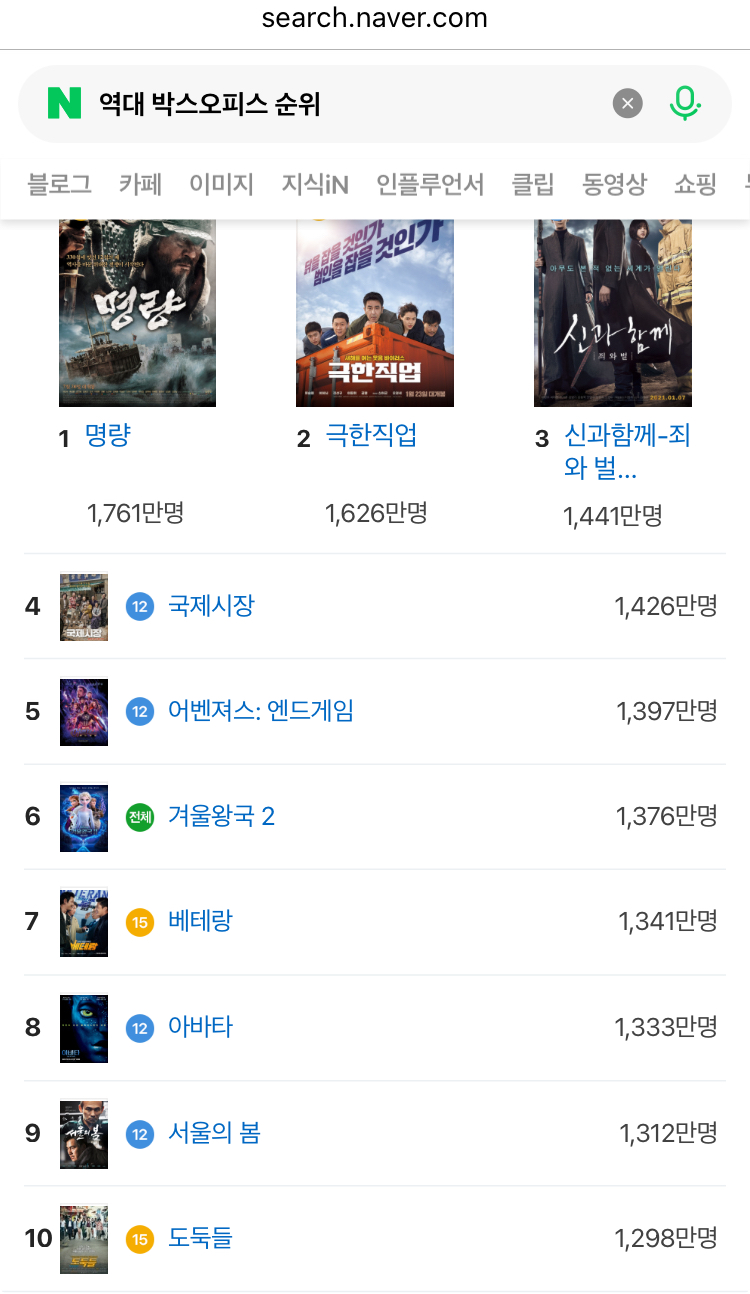
Task: Clear the search query text
Action: (627, 104)
